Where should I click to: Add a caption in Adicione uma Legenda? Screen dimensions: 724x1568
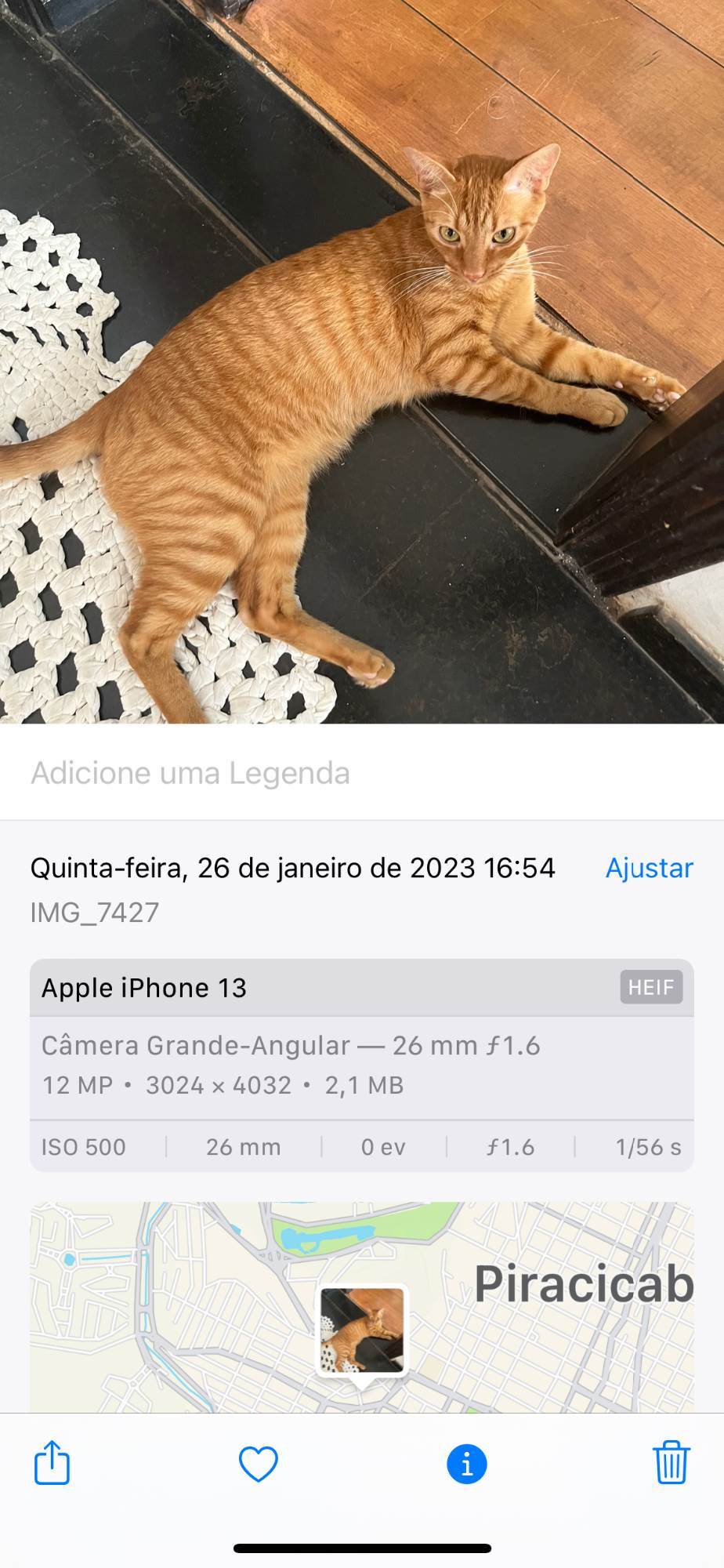[x=190, y=773]
